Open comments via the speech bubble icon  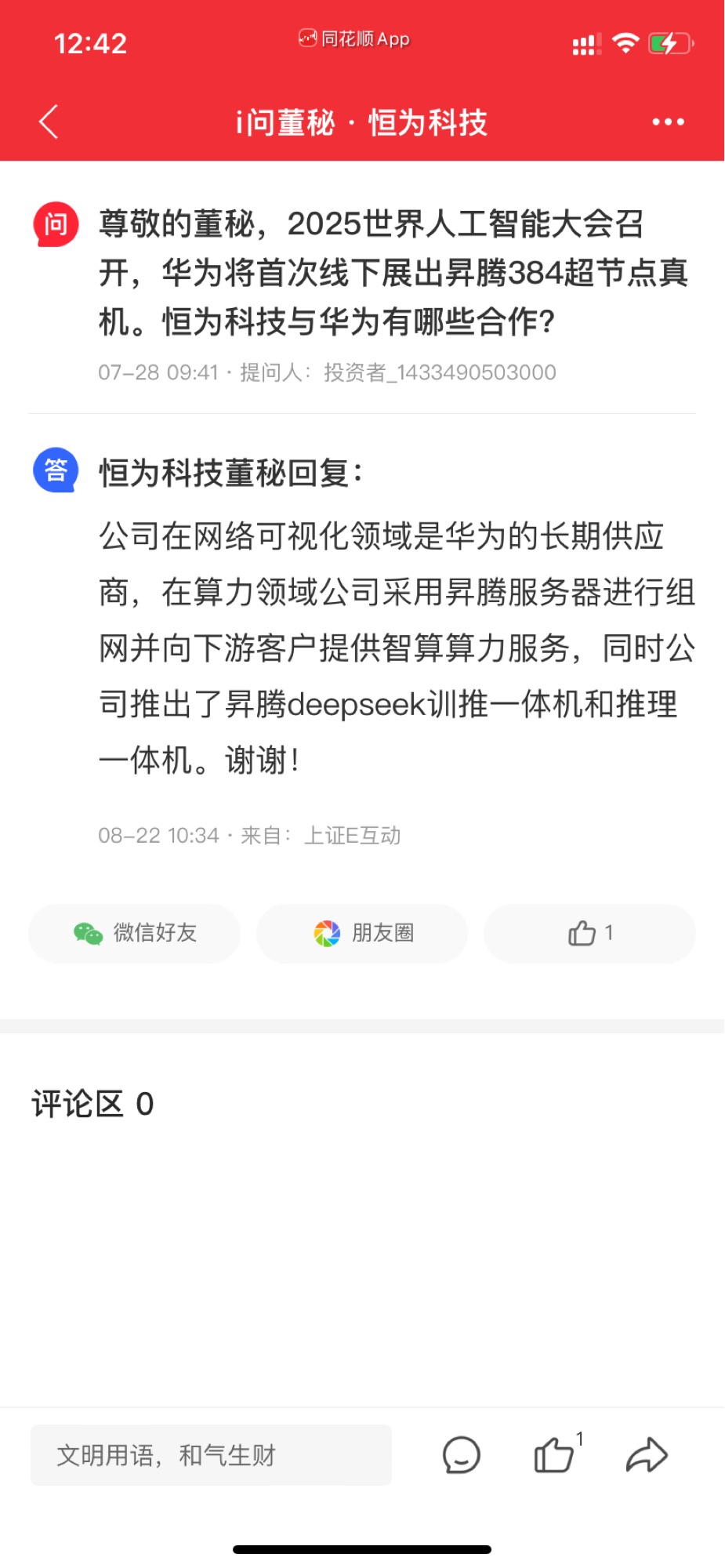[x=461, y=1455]
